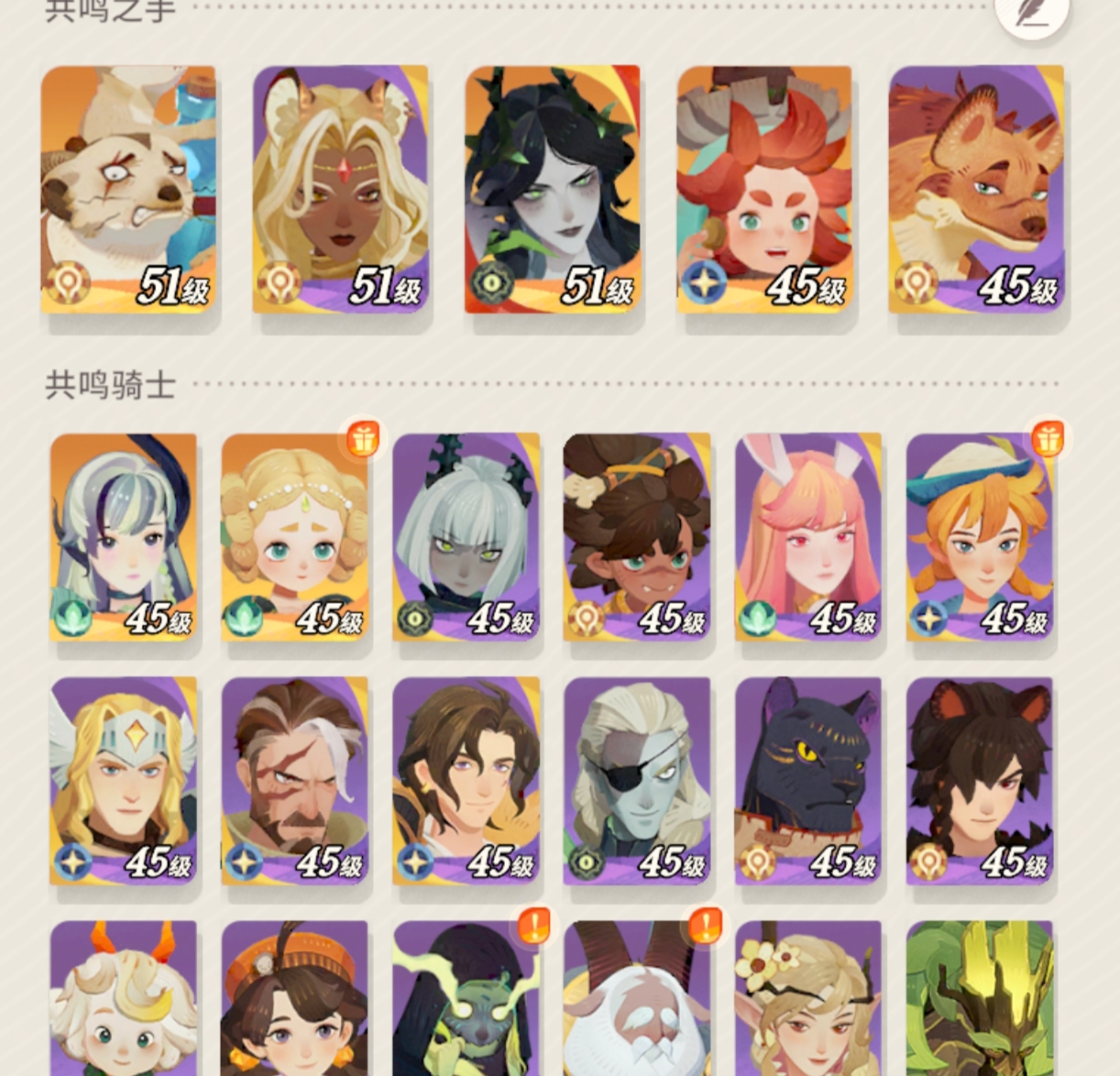Image resolution: width=1120 pixels, height=1076 pixels.
Task: Open the hyena hero card level 45
Action: (x=975, y=189)
